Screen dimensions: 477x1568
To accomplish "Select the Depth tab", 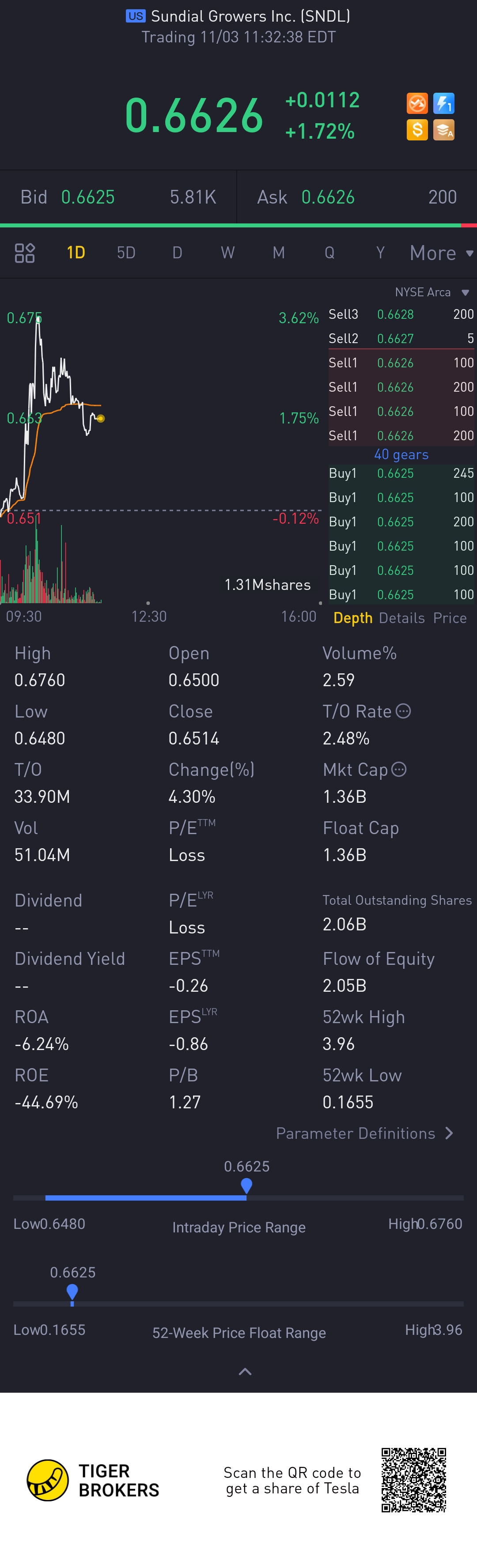I will point(353,618).
